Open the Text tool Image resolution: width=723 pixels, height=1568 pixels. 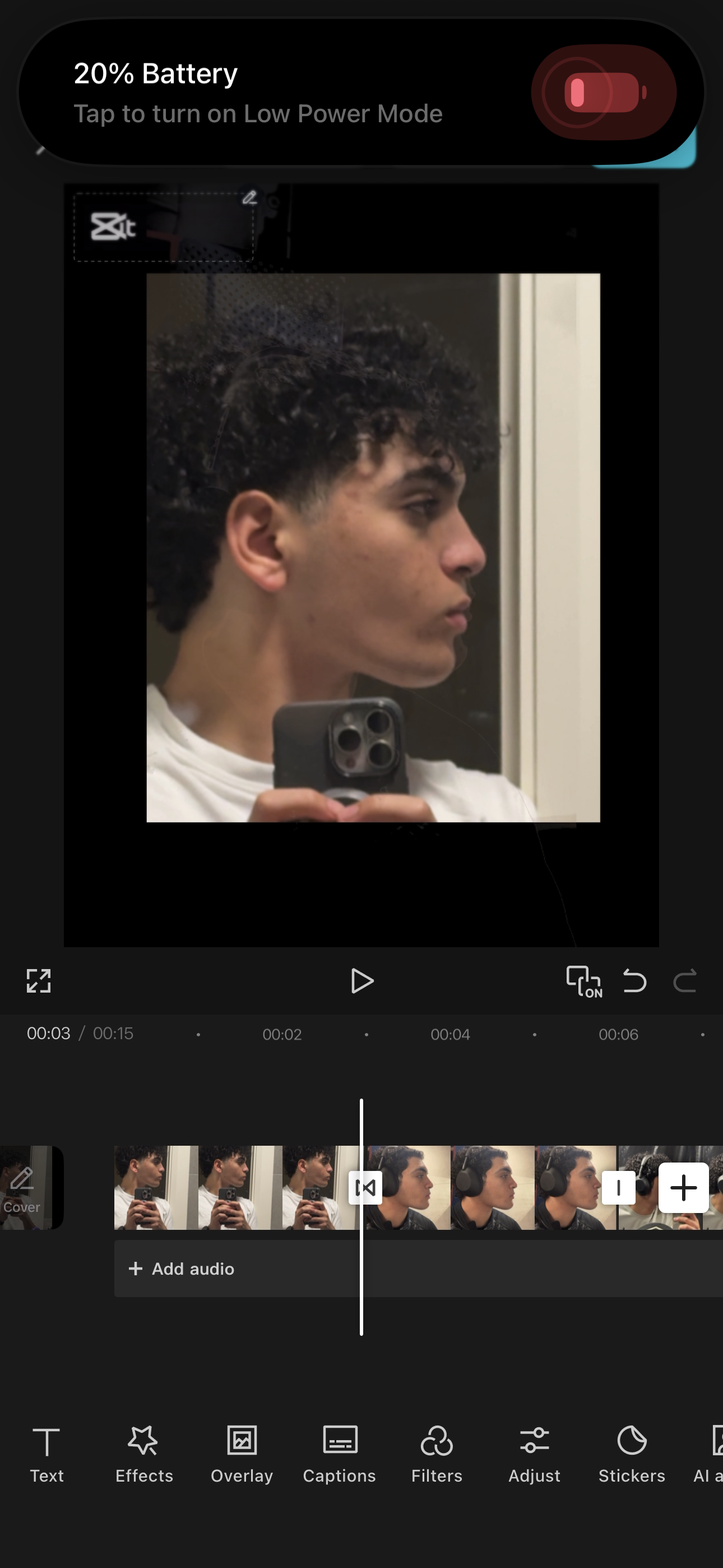pos(47,1454)
